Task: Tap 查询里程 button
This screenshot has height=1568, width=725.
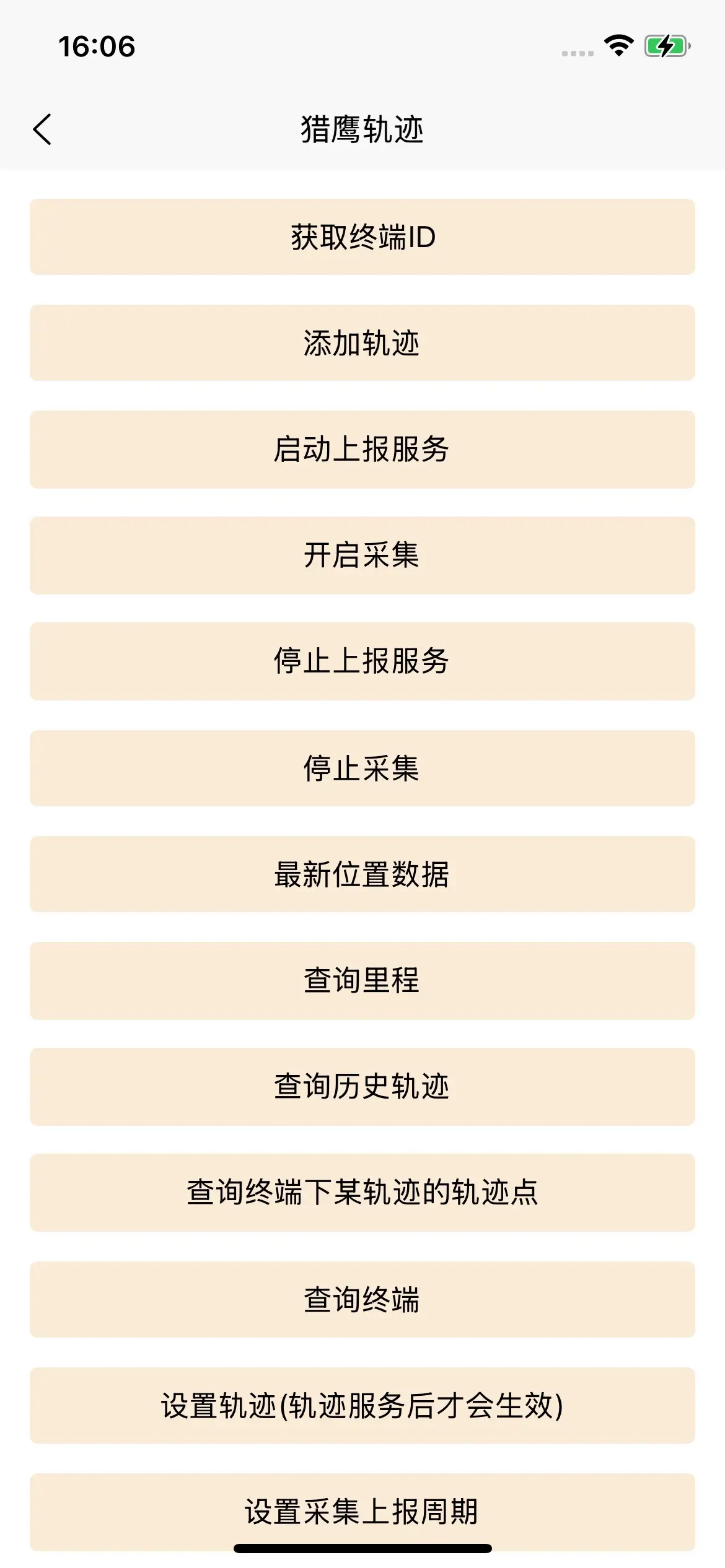Action: (362, 980)
